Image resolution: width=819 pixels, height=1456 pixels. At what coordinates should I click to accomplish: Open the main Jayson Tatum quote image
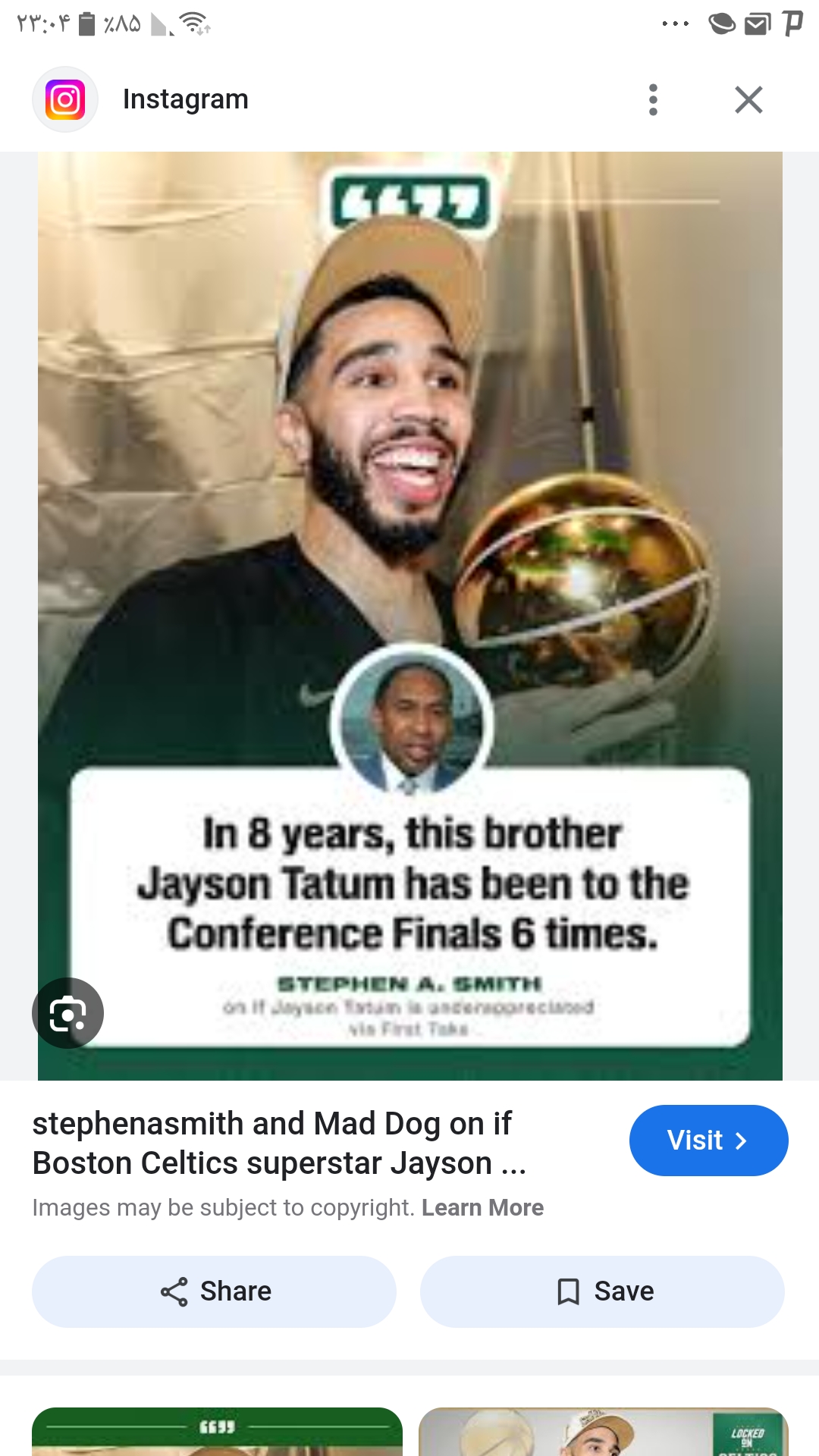(410, 616)
